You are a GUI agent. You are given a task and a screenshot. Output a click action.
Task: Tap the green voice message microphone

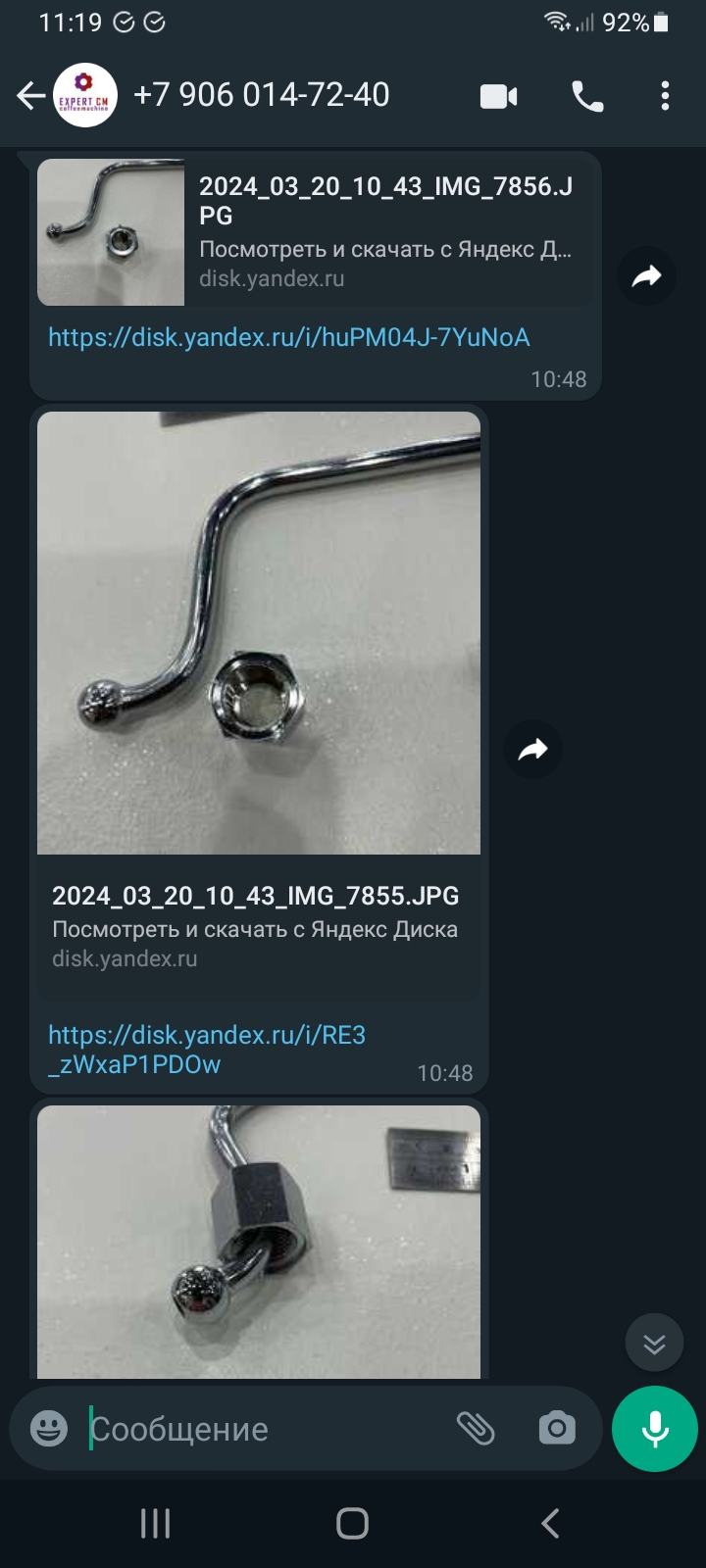(655, 1429)
